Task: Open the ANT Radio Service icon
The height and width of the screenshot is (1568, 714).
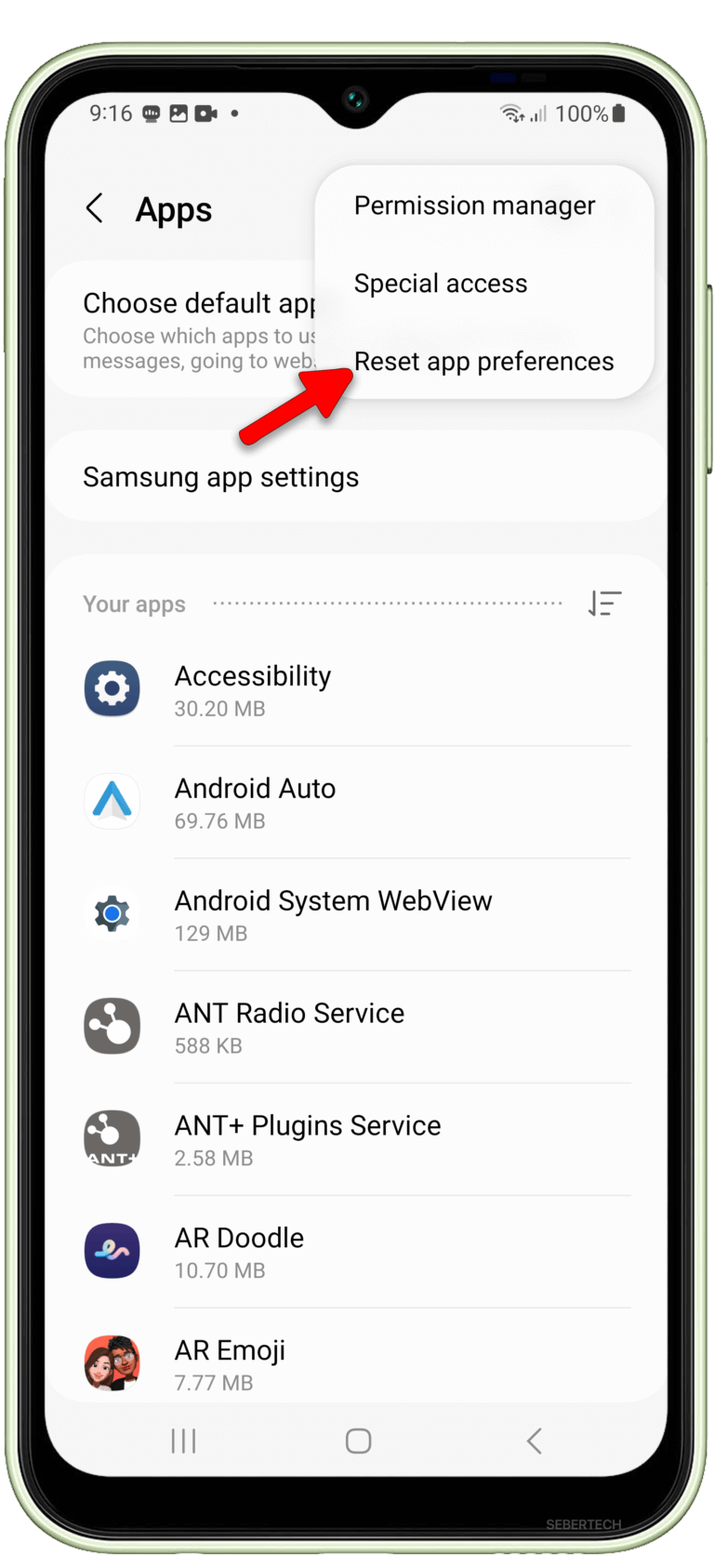Action: tap(112, 1026)
